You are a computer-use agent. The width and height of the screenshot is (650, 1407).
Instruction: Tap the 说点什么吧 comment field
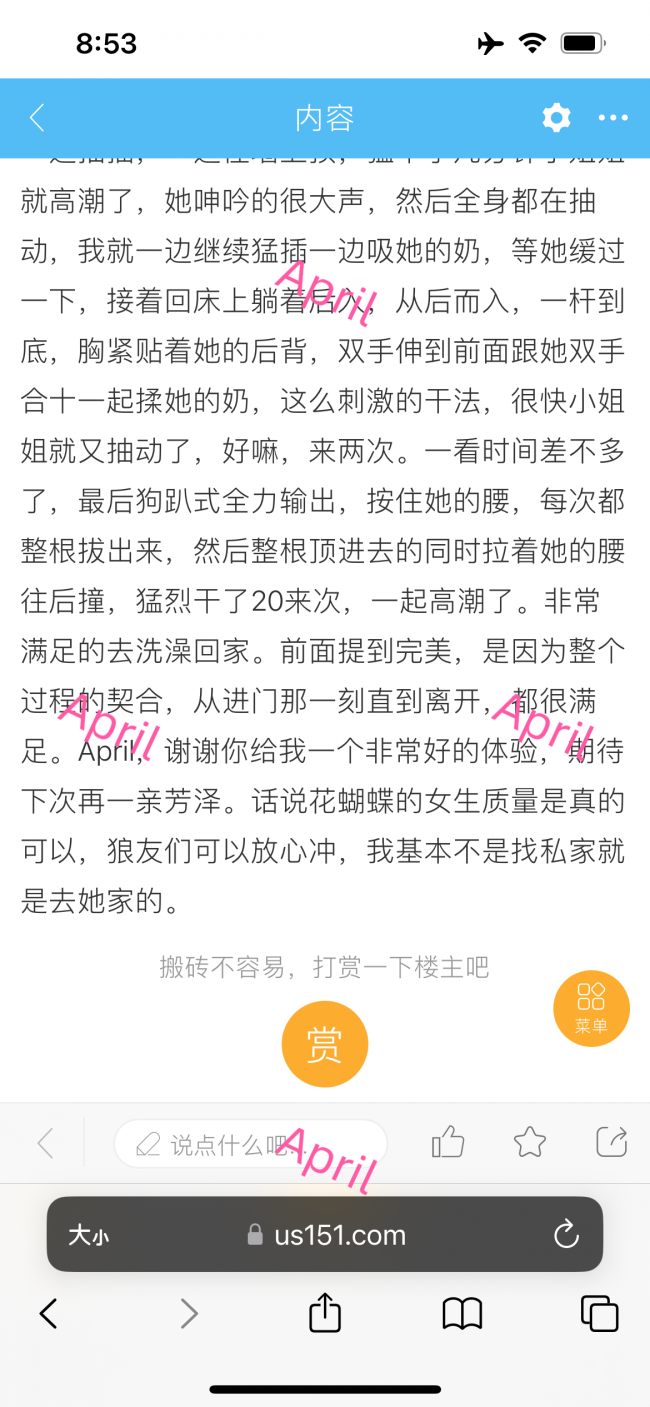point(250,1144)
